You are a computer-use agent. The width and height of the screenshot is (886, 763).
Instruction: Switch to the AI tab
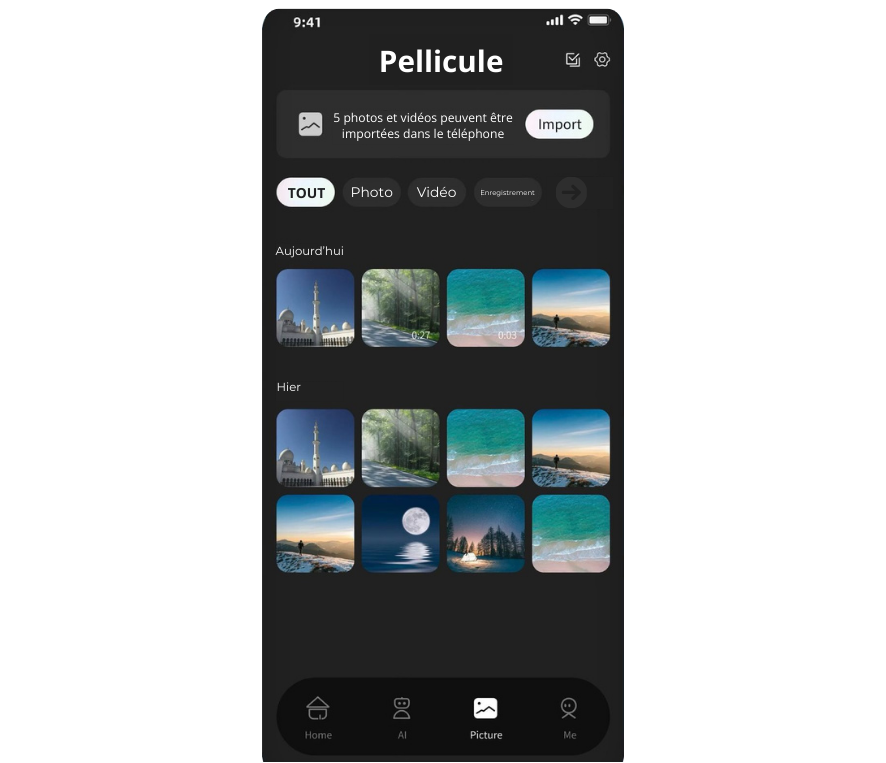402,718
